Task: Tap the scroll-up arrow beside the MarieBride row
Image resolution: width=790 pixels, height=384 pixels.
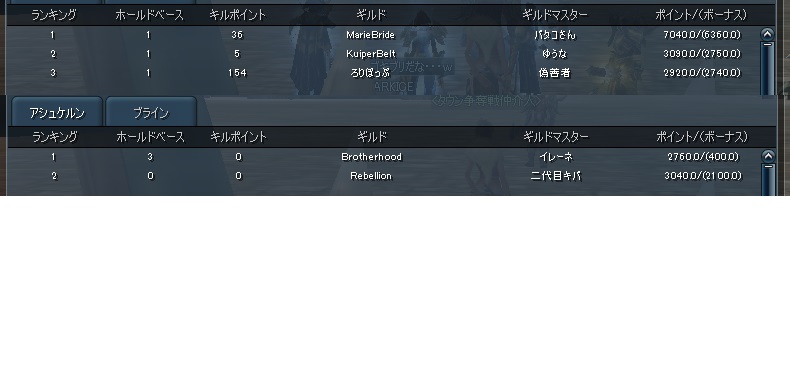Action: [x=767, y=34]
